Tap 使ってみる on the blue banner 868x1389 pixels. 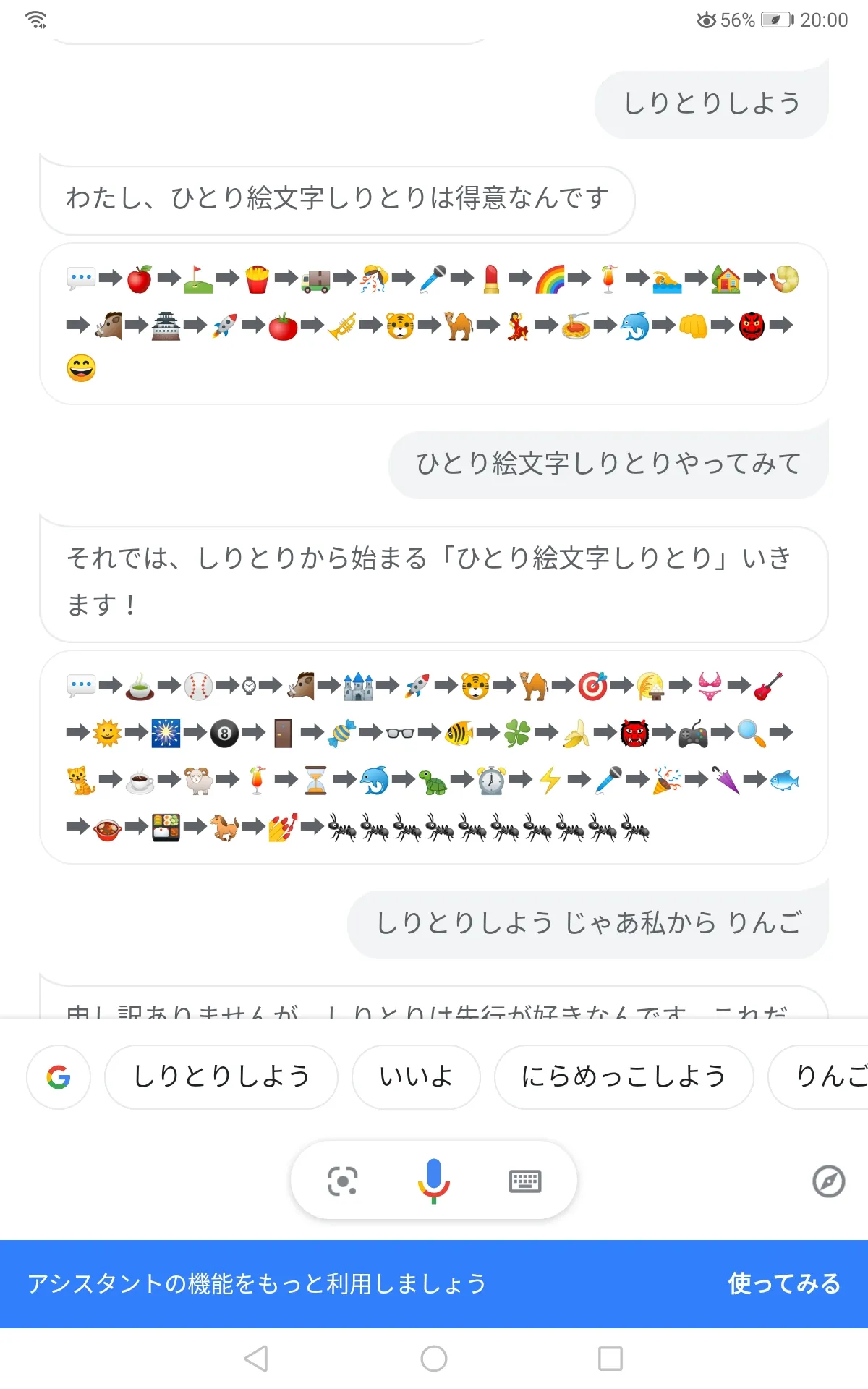784,1283
